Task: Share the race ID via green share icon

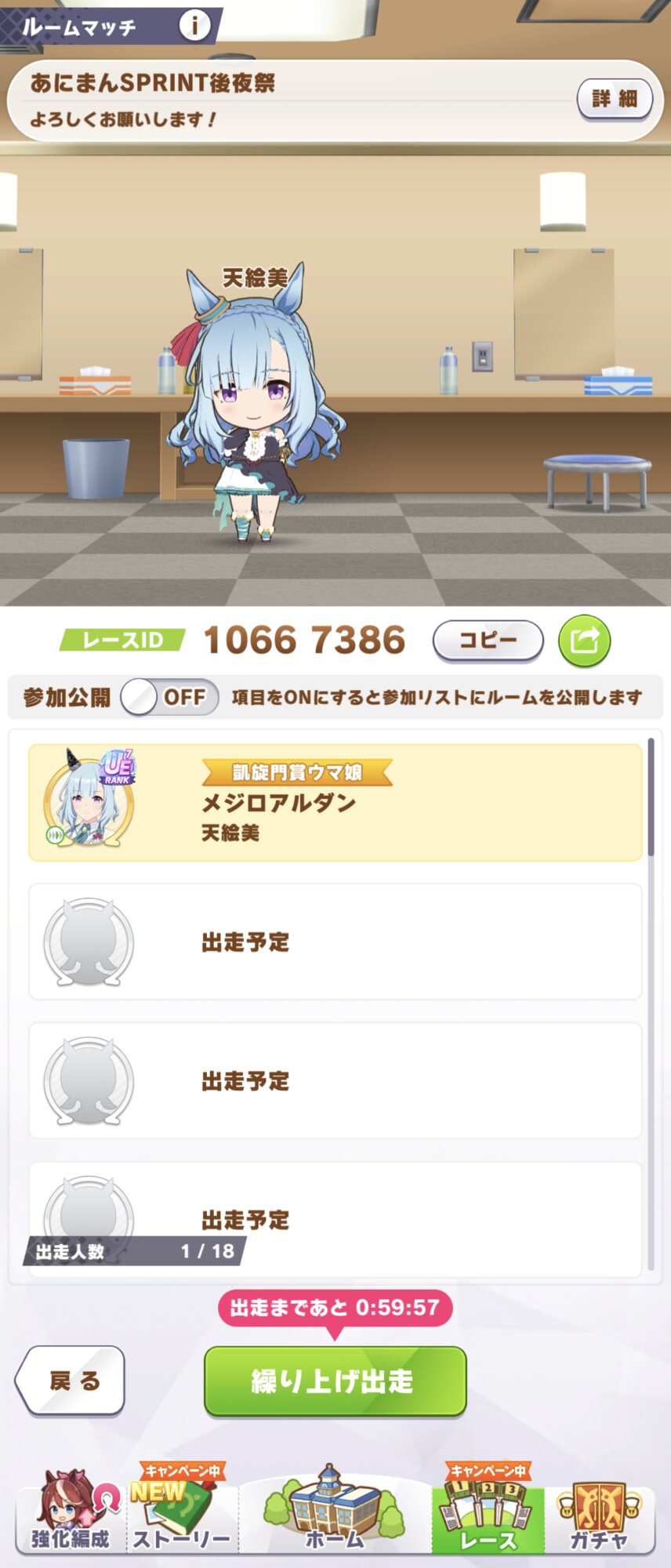Action: pyautogui.click(x=584, y=641)
